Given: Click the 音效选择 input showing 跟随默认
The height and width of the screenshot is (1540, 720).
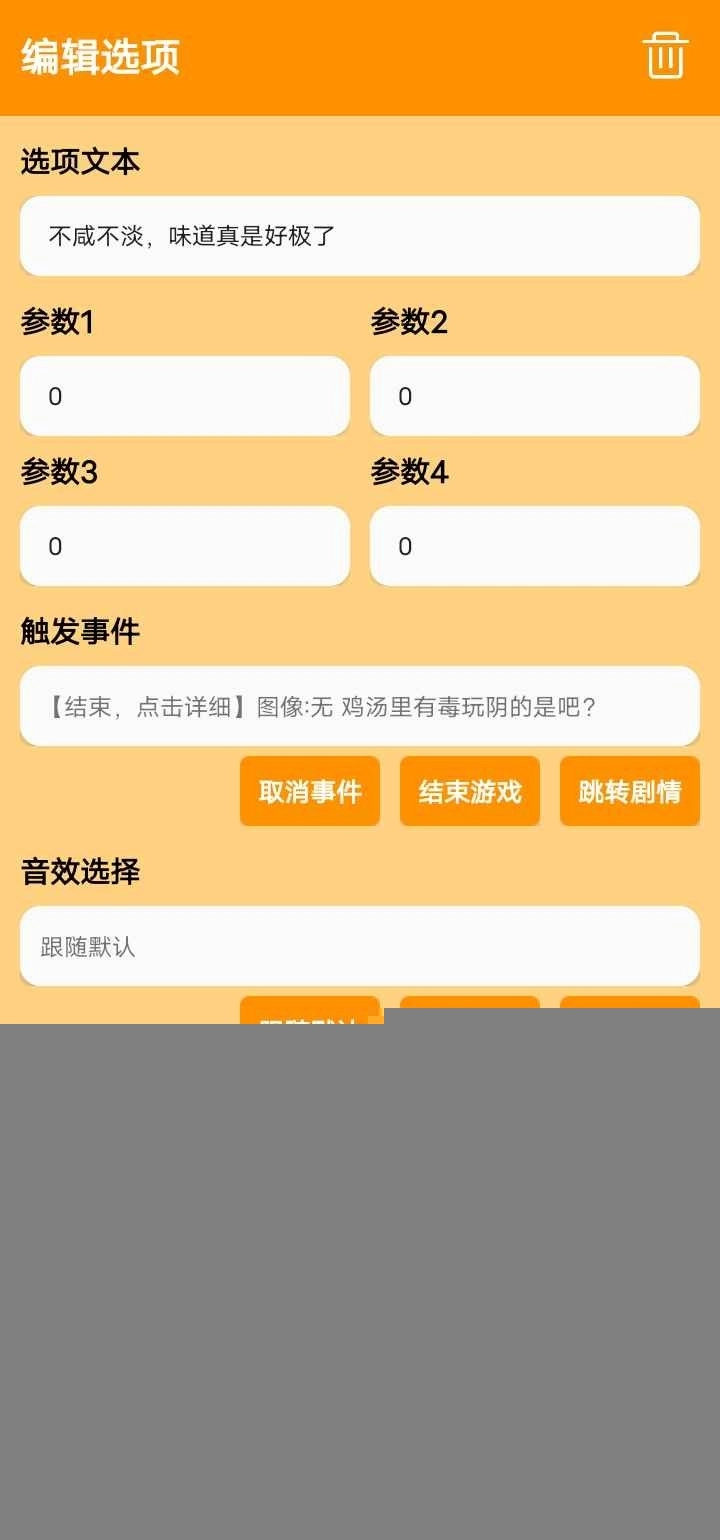Looking at the screenshot, I should tap(357, 946).
